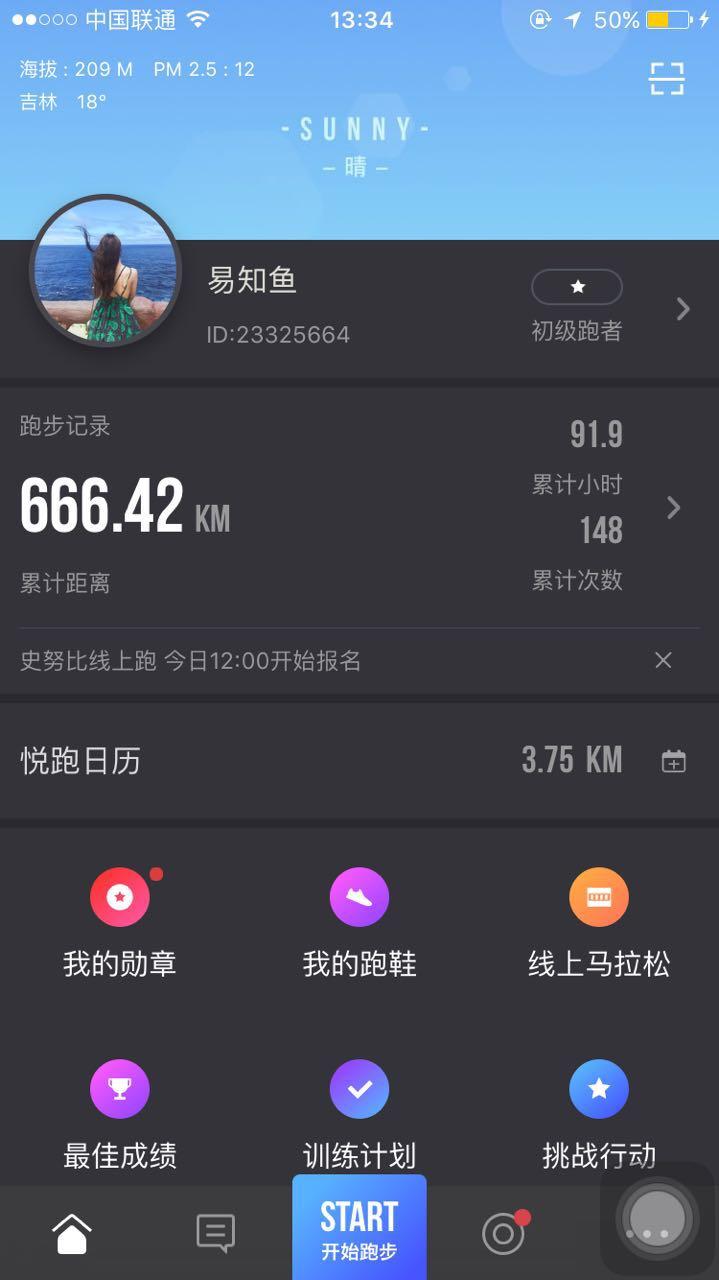The width and height of the screenshot is (719, 1280).
Task: Open the 初级跑者 runner level details
Action: 577,308
